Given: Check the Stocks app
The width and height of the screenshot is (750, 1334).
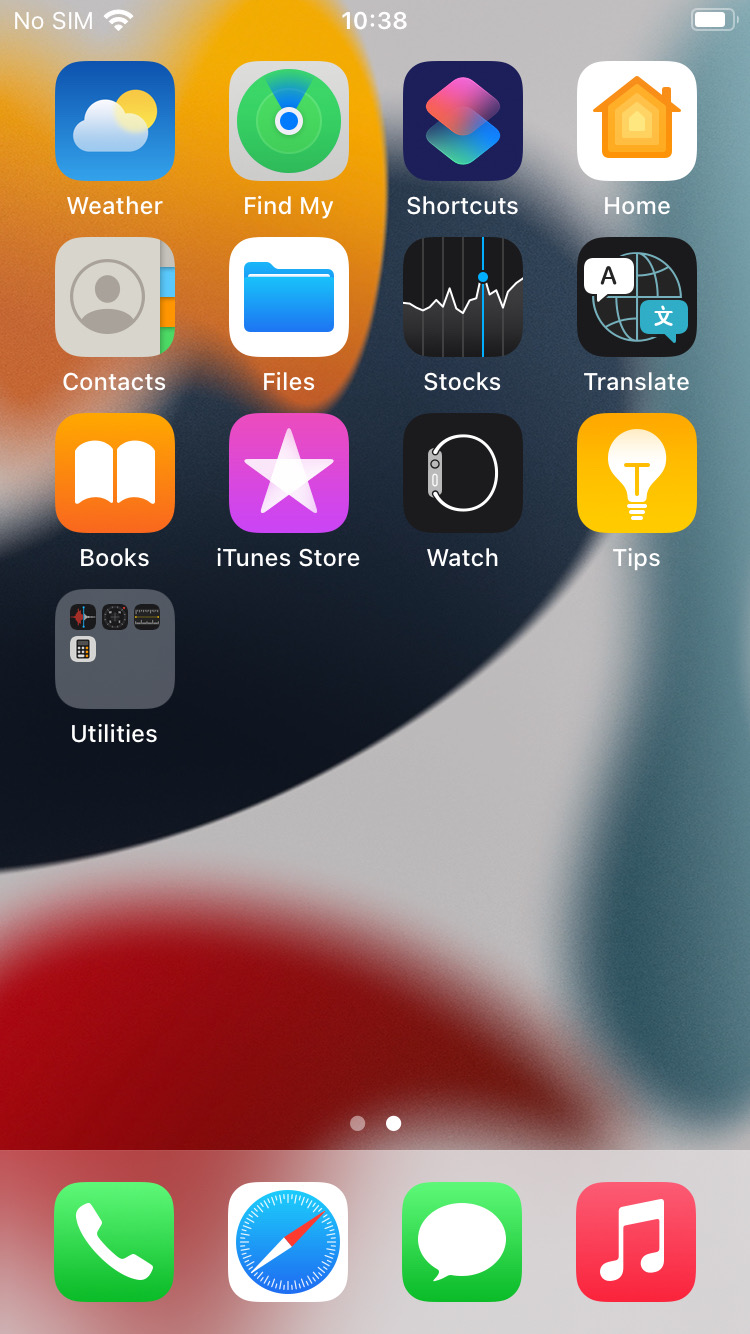Looking at the screenshot, I should click(463, 297).
